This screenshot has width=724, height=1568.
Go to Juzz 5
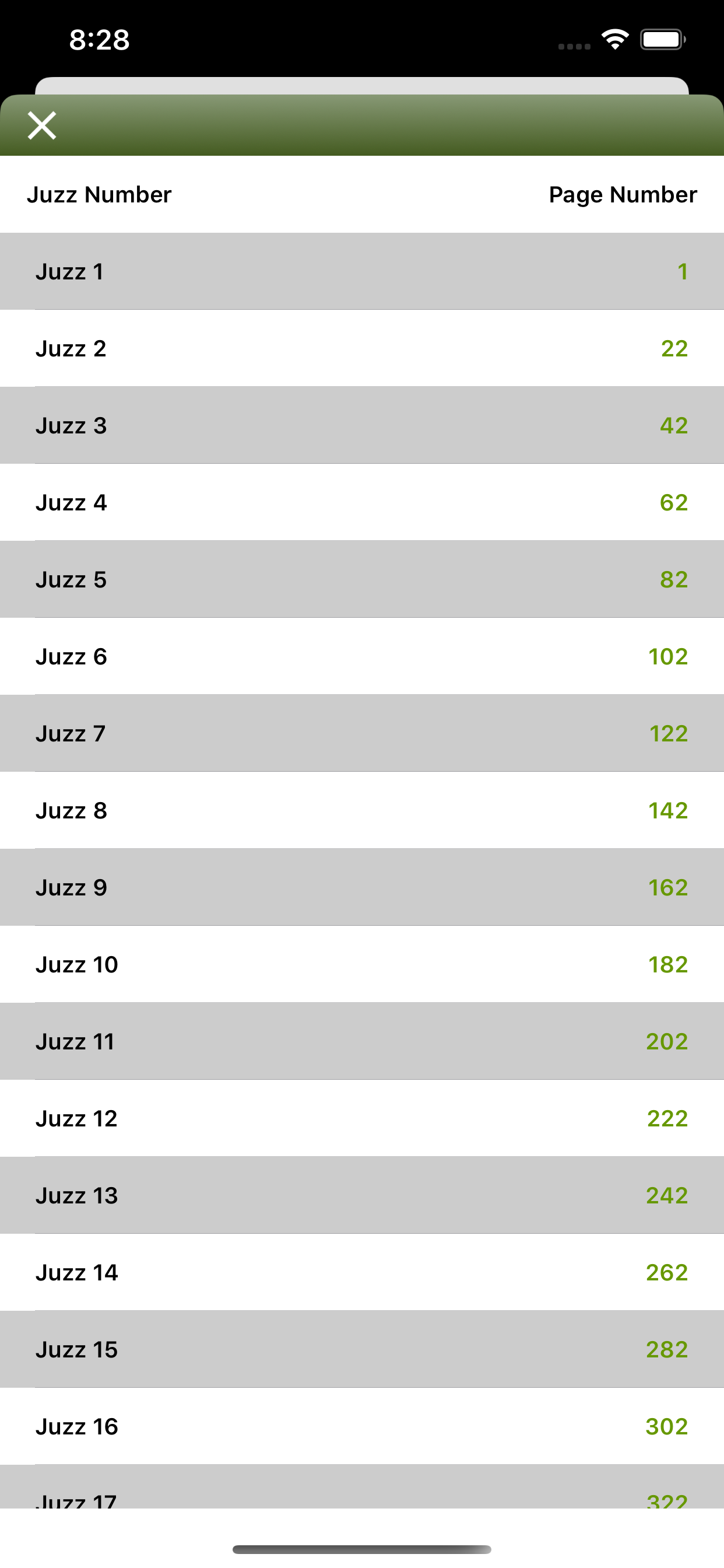click(362, 579)
